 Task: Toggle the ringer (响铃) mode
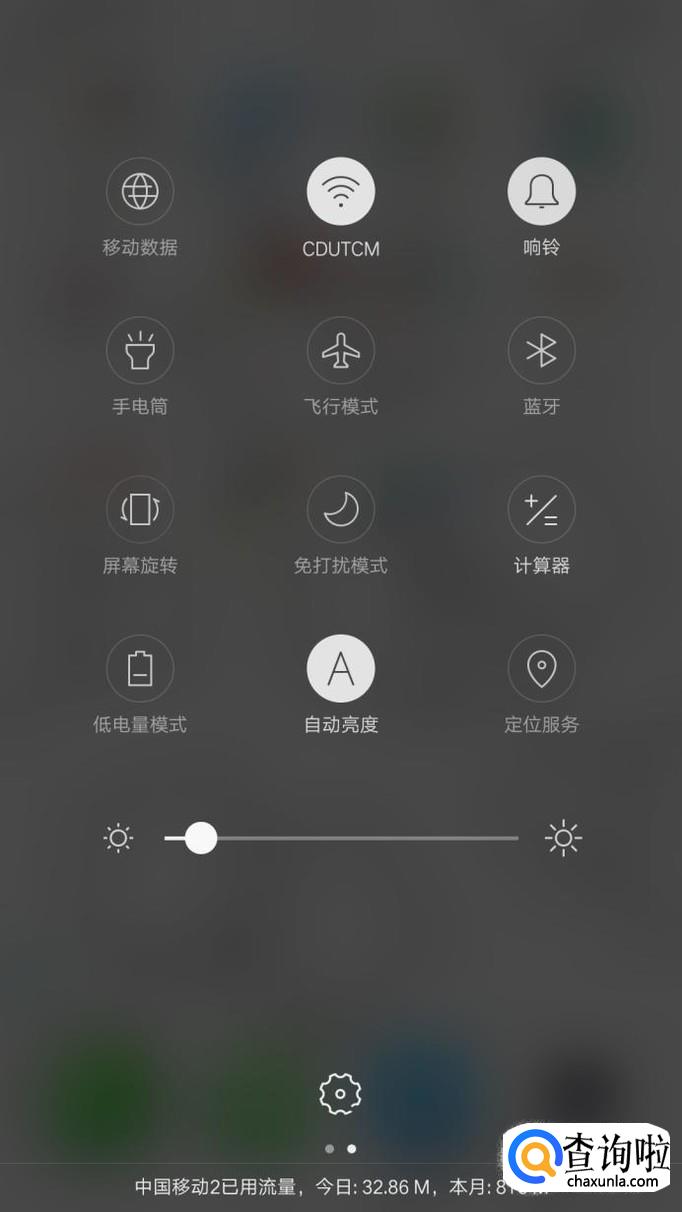pos(542,191)
